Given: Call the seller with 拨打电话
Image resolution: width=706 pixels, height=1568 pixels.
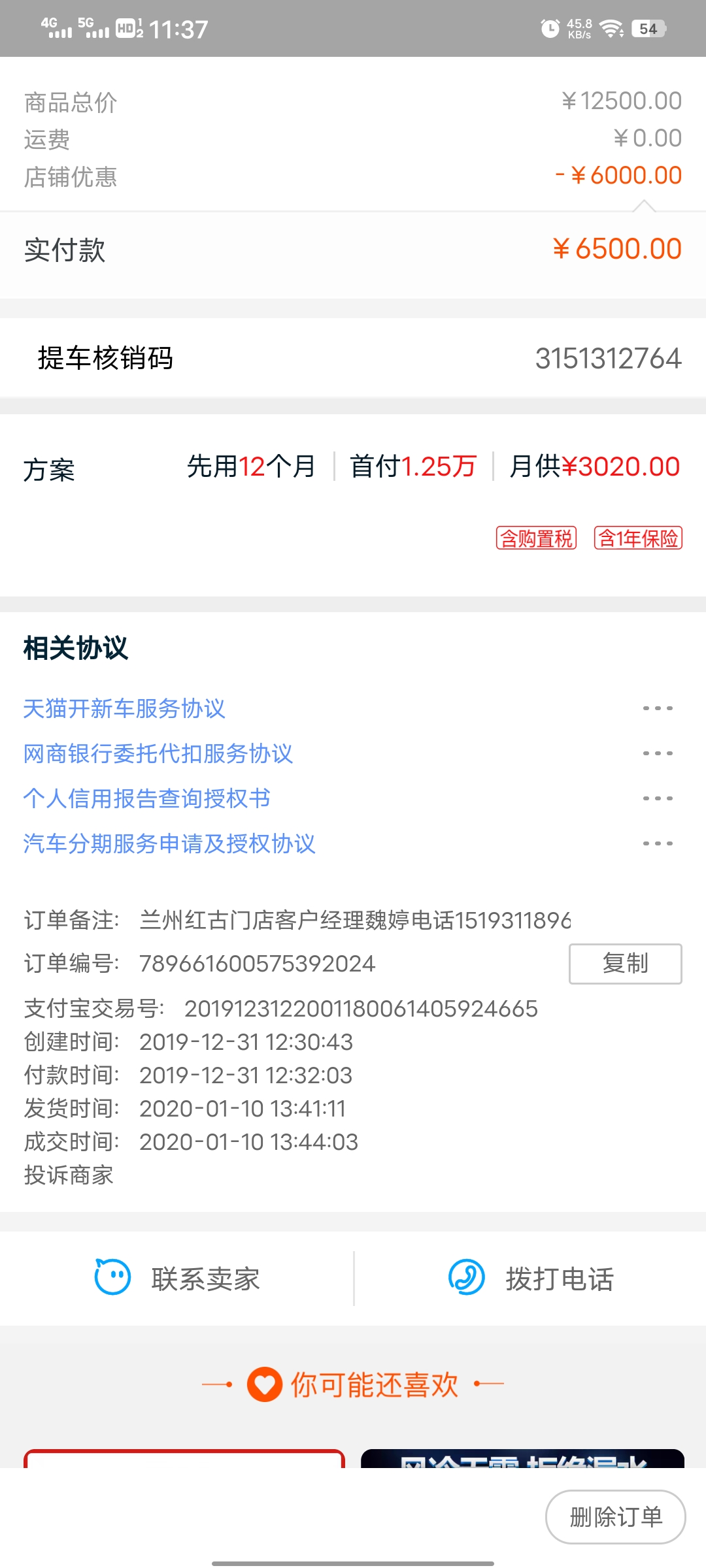Looking at the screenshot, I should 531,1279.
